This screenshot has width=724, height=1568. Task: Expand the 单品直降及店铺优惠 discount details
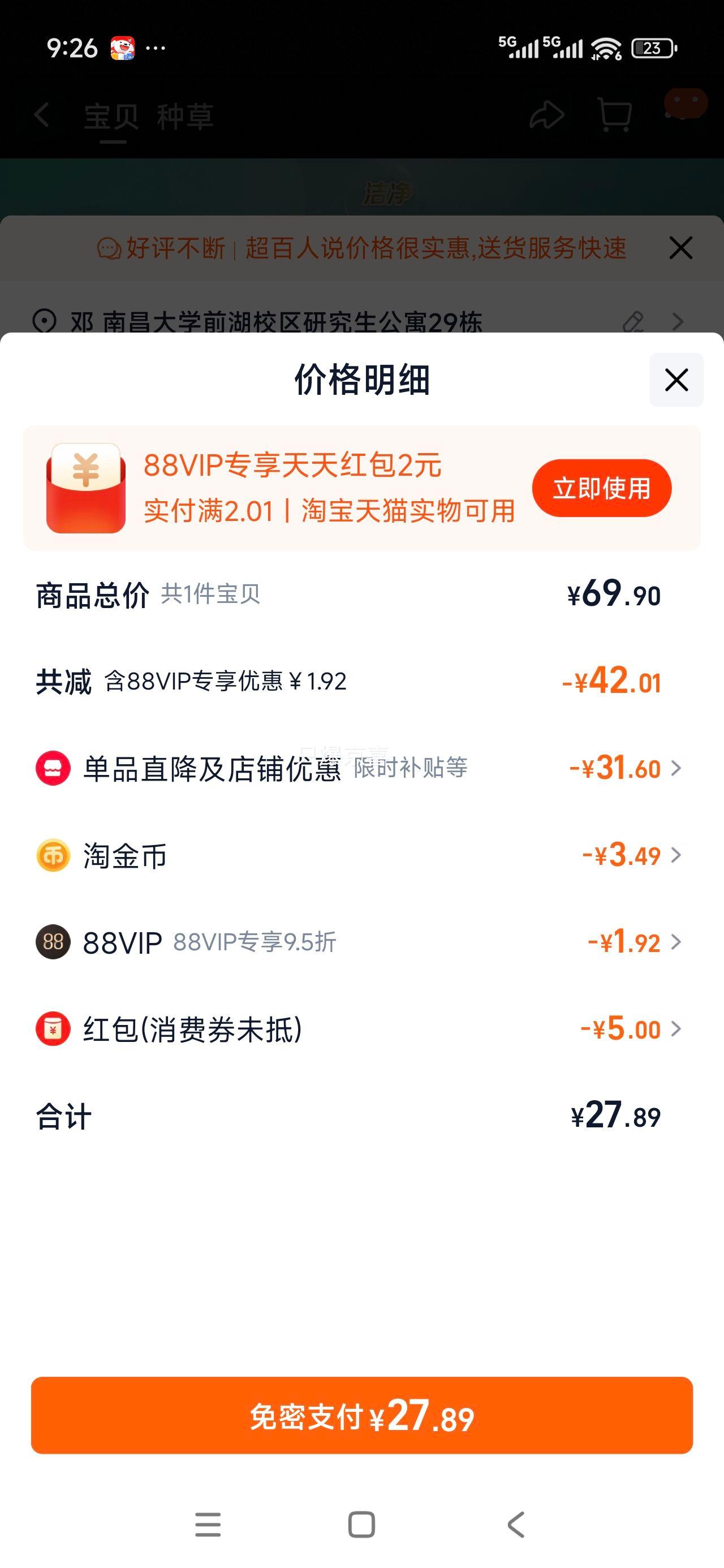675,769
